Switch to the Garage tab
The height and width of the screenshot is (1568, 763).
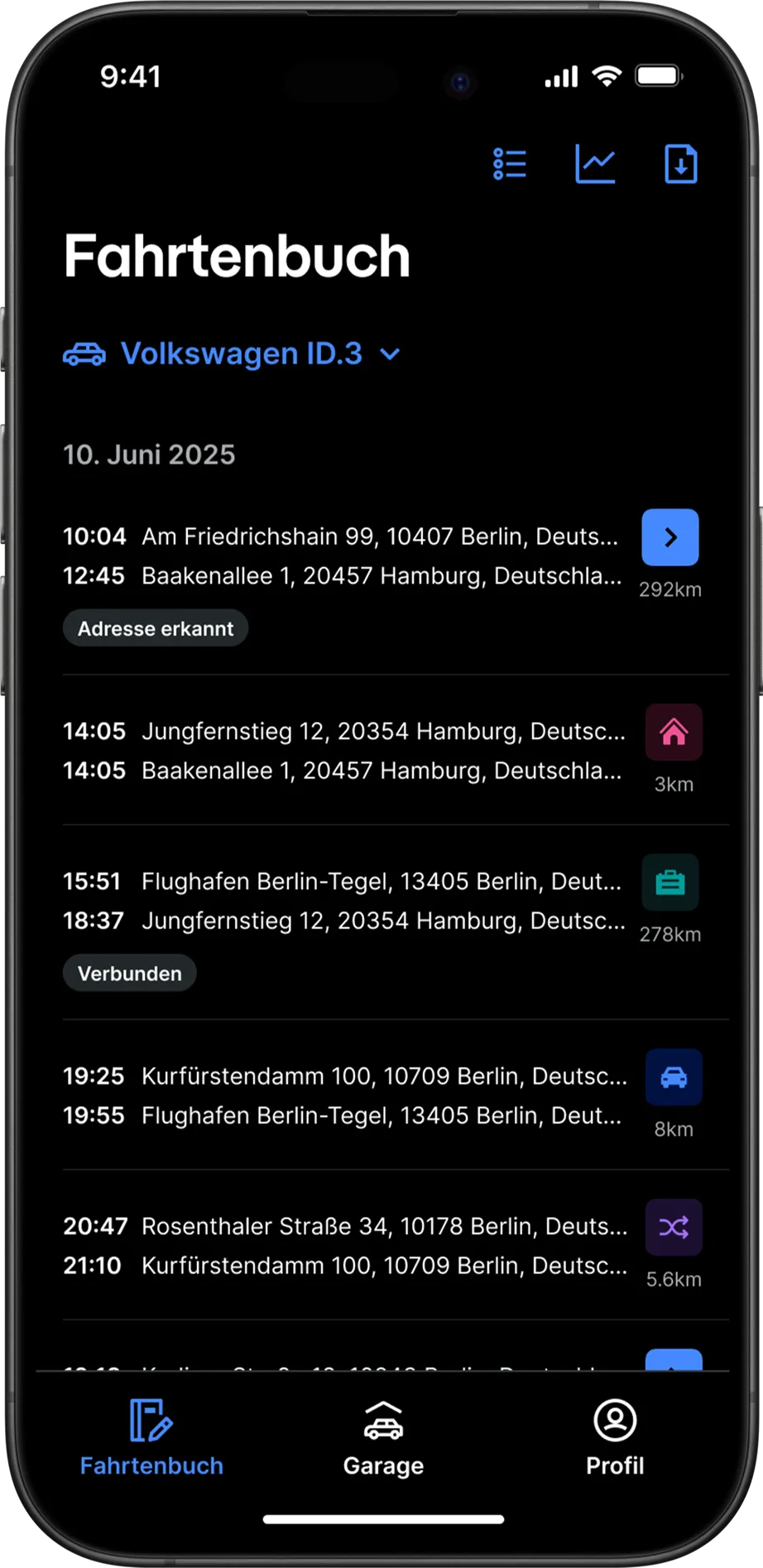click(x=383, y=1439)
